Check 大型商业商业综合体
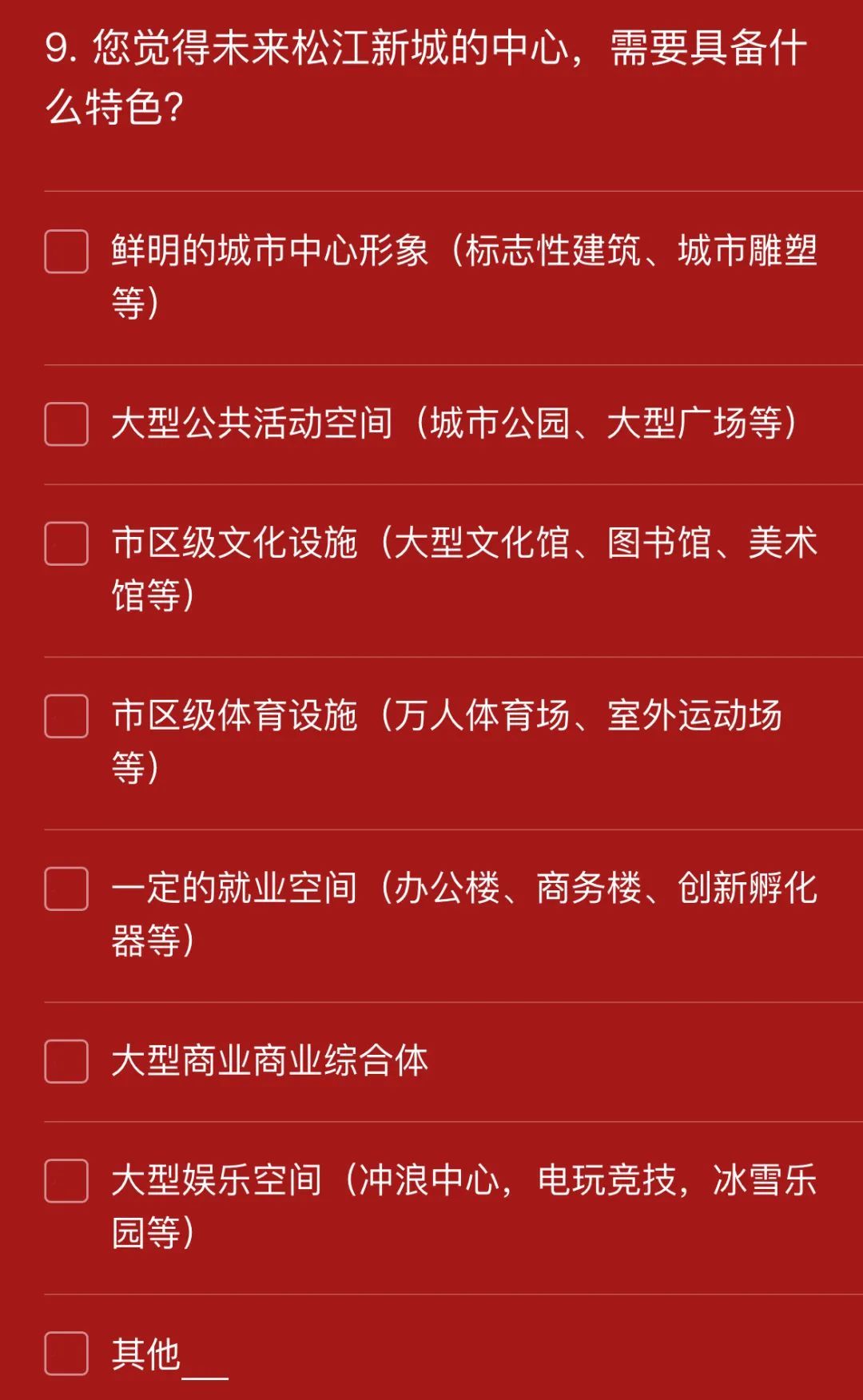The image size is (863, 1400). [66, 1061]
